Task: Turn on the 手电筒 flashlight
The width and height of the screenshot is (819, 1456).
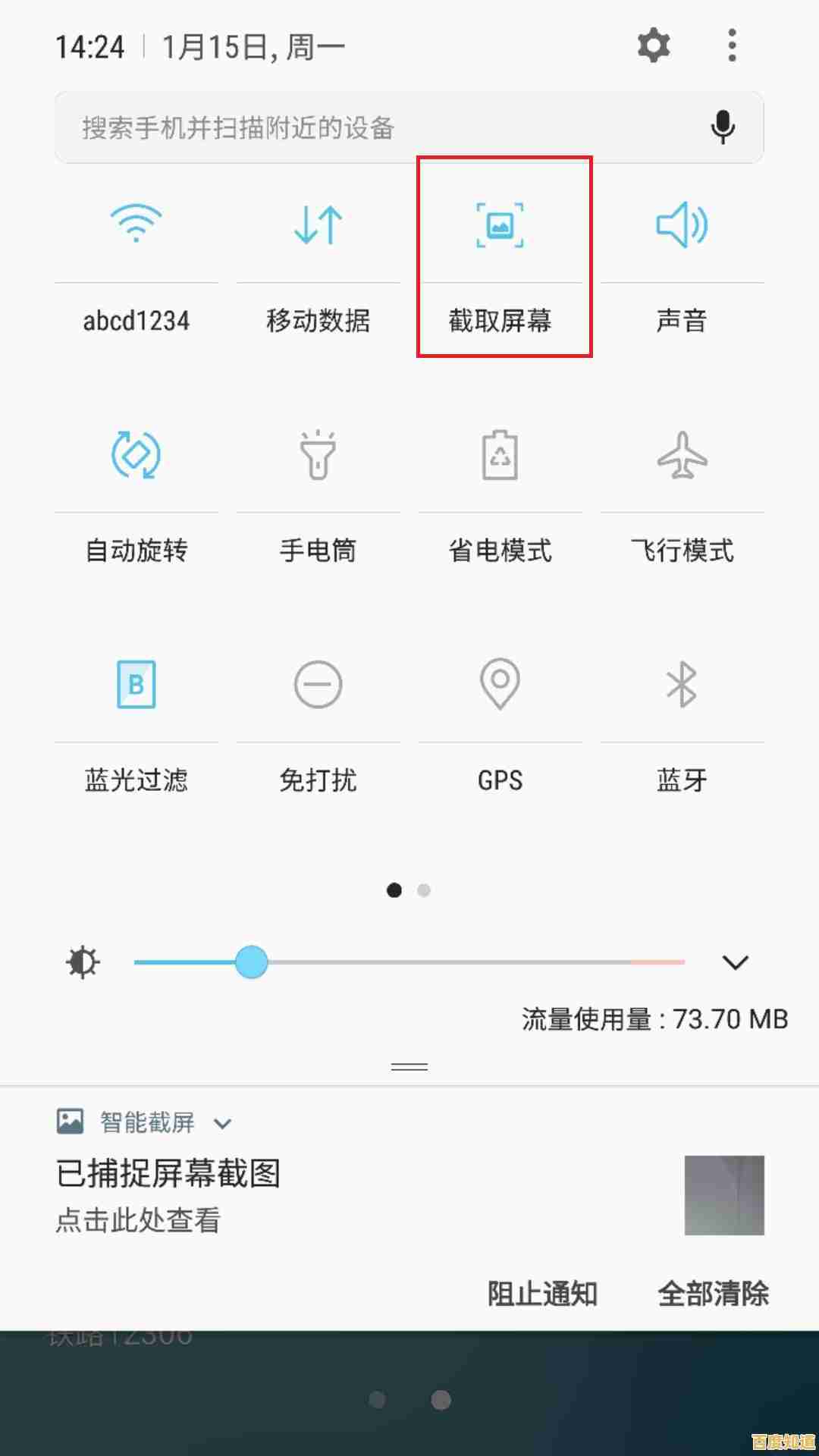Action: [x=318, y=456]
